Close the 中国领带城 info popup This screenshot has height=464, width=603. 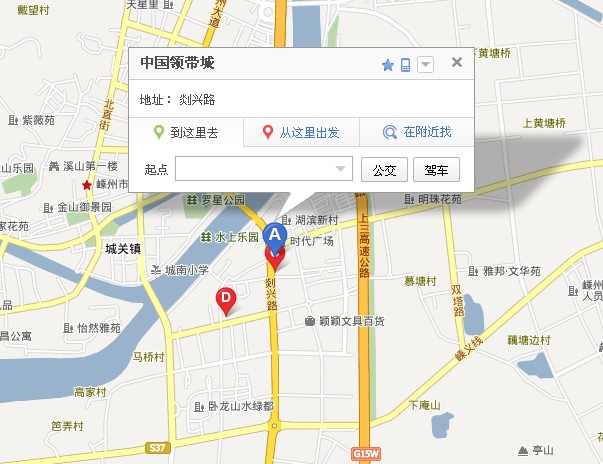click(x=457, y=63)
